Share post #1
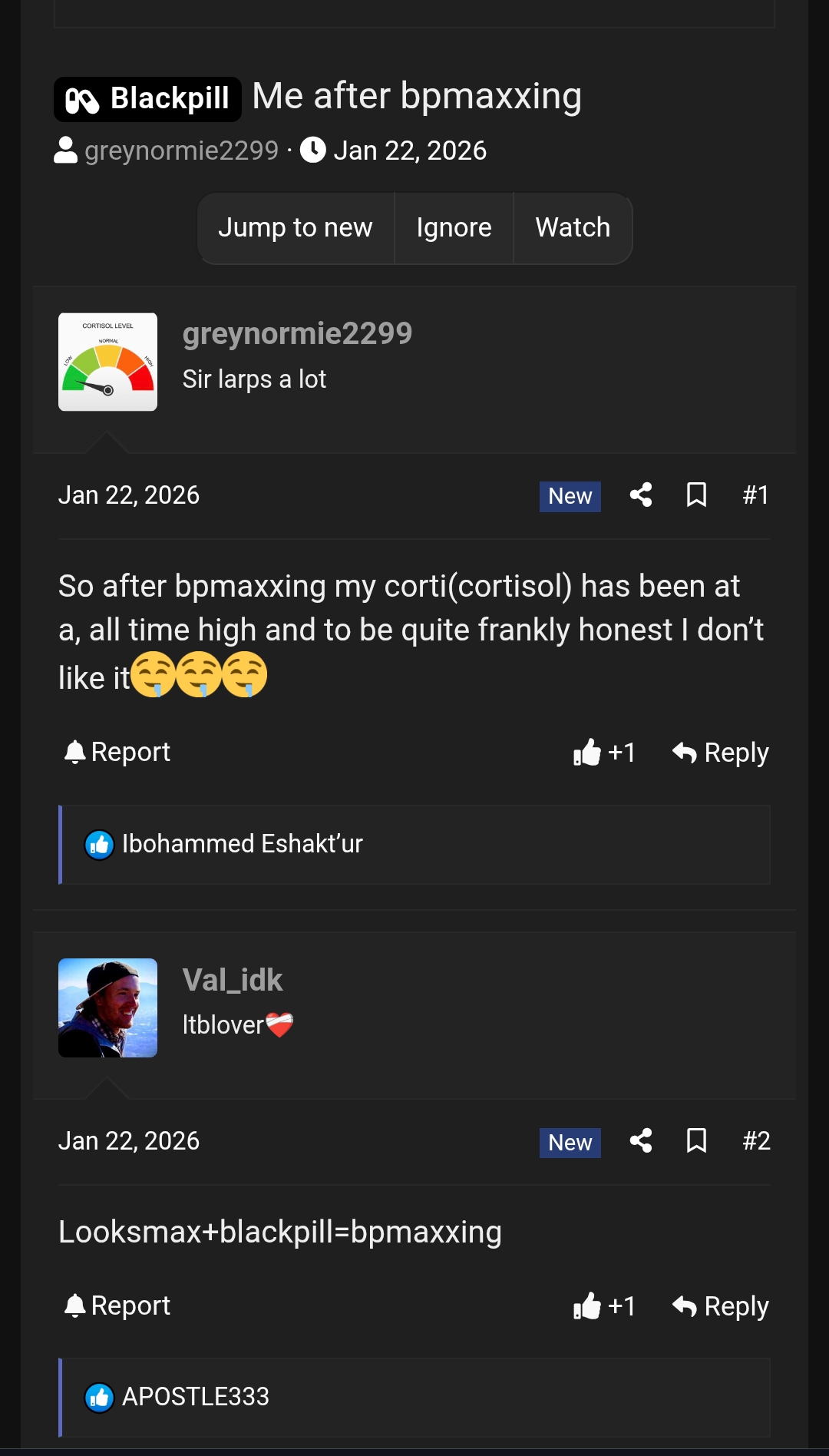The height and width of the screenshot is (1456, 829). (641, 495)
